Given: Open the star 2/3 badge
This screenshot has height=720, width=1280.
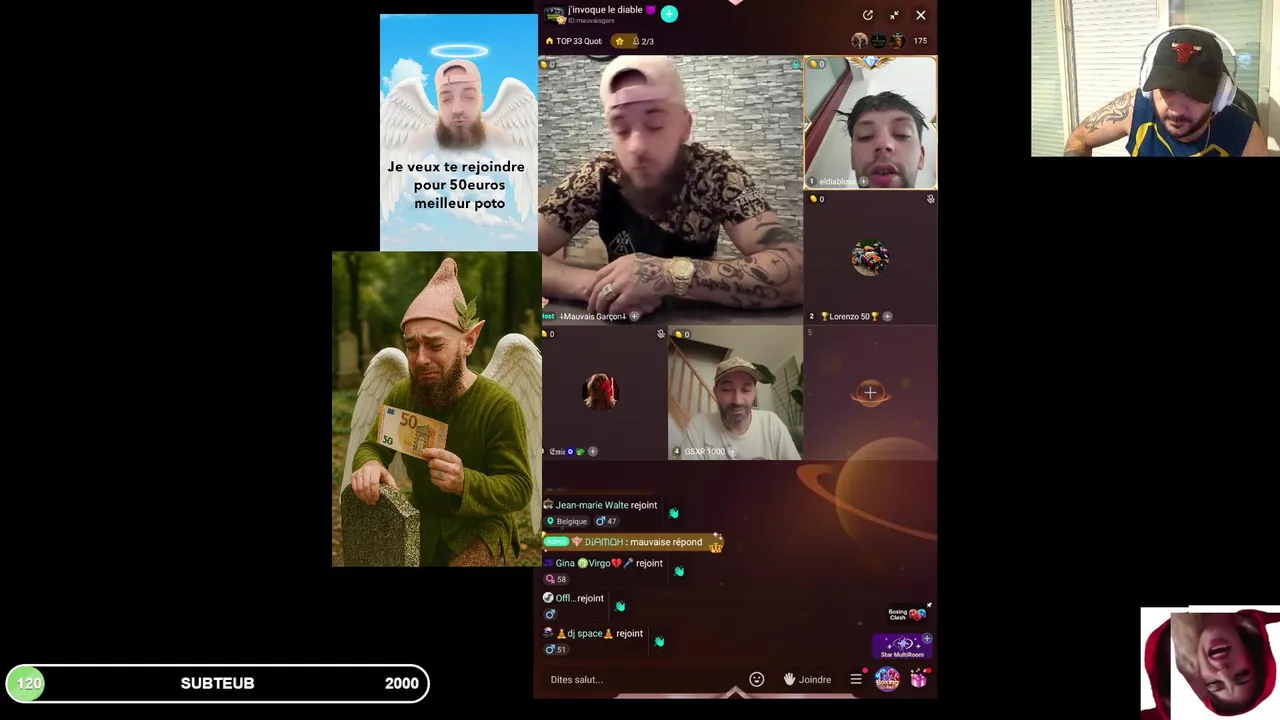Looking at the screenshot, I should pyautogui.click(x=635, y=41).
